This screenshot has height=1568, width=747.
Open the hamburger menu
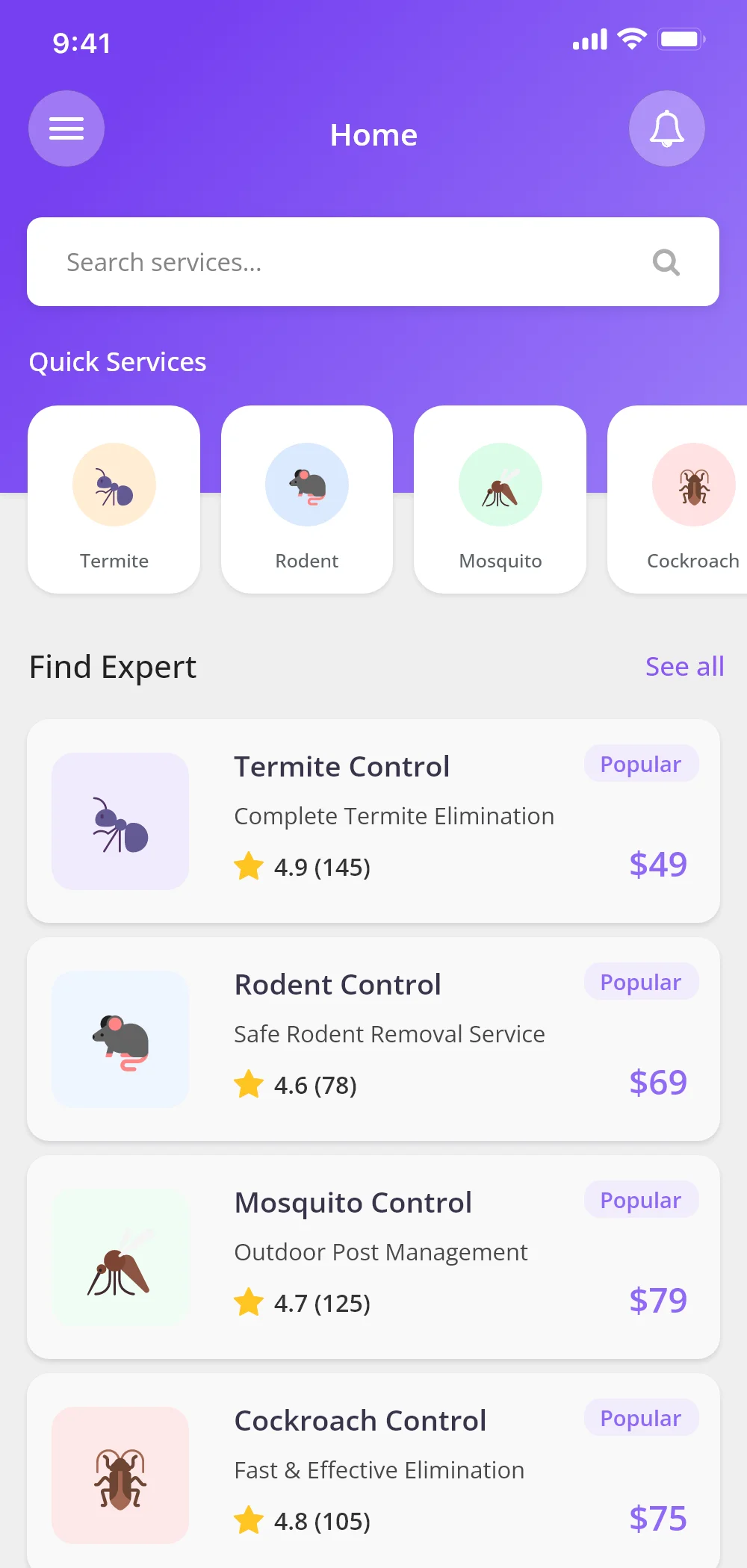(x=66, y=128)
